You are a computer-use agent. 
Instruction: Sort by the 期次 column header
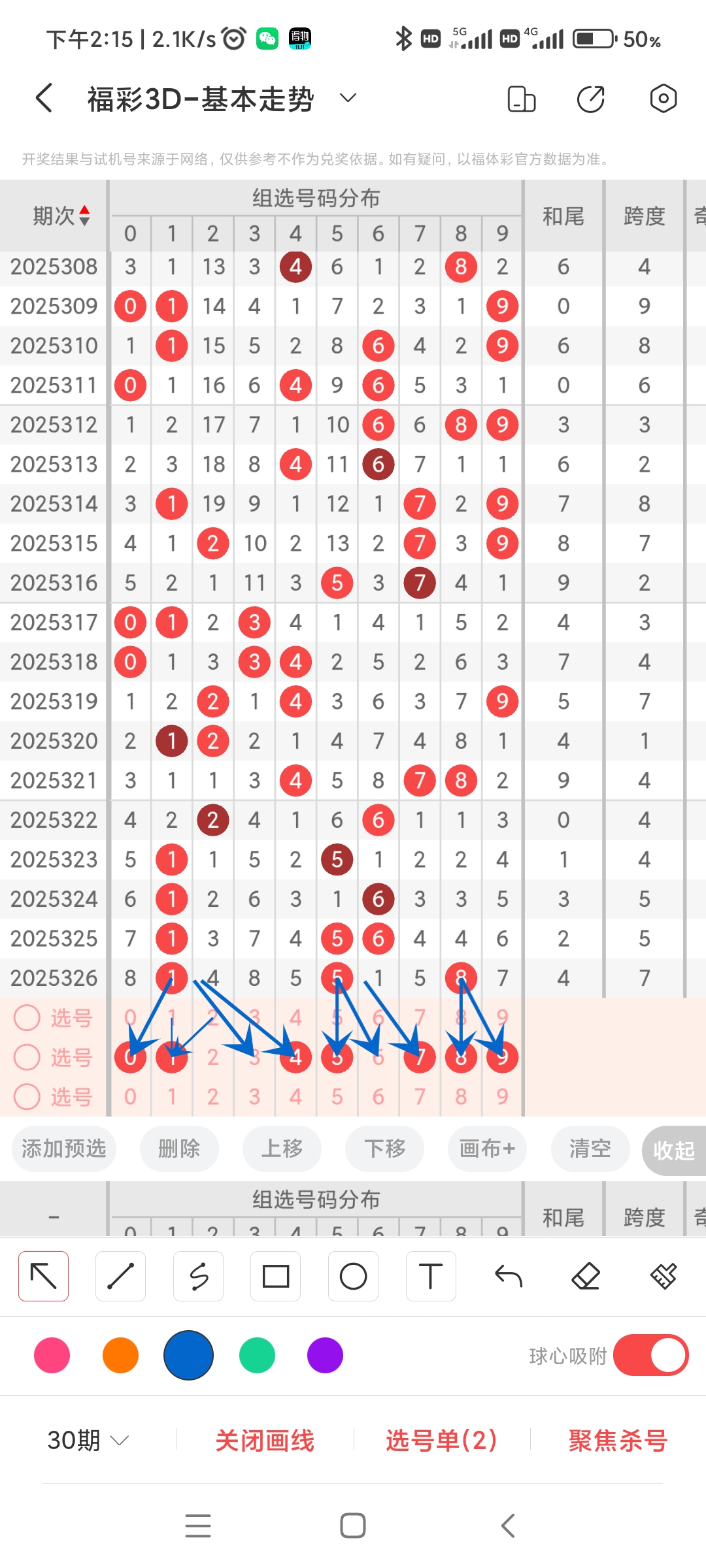coord(61,216)
